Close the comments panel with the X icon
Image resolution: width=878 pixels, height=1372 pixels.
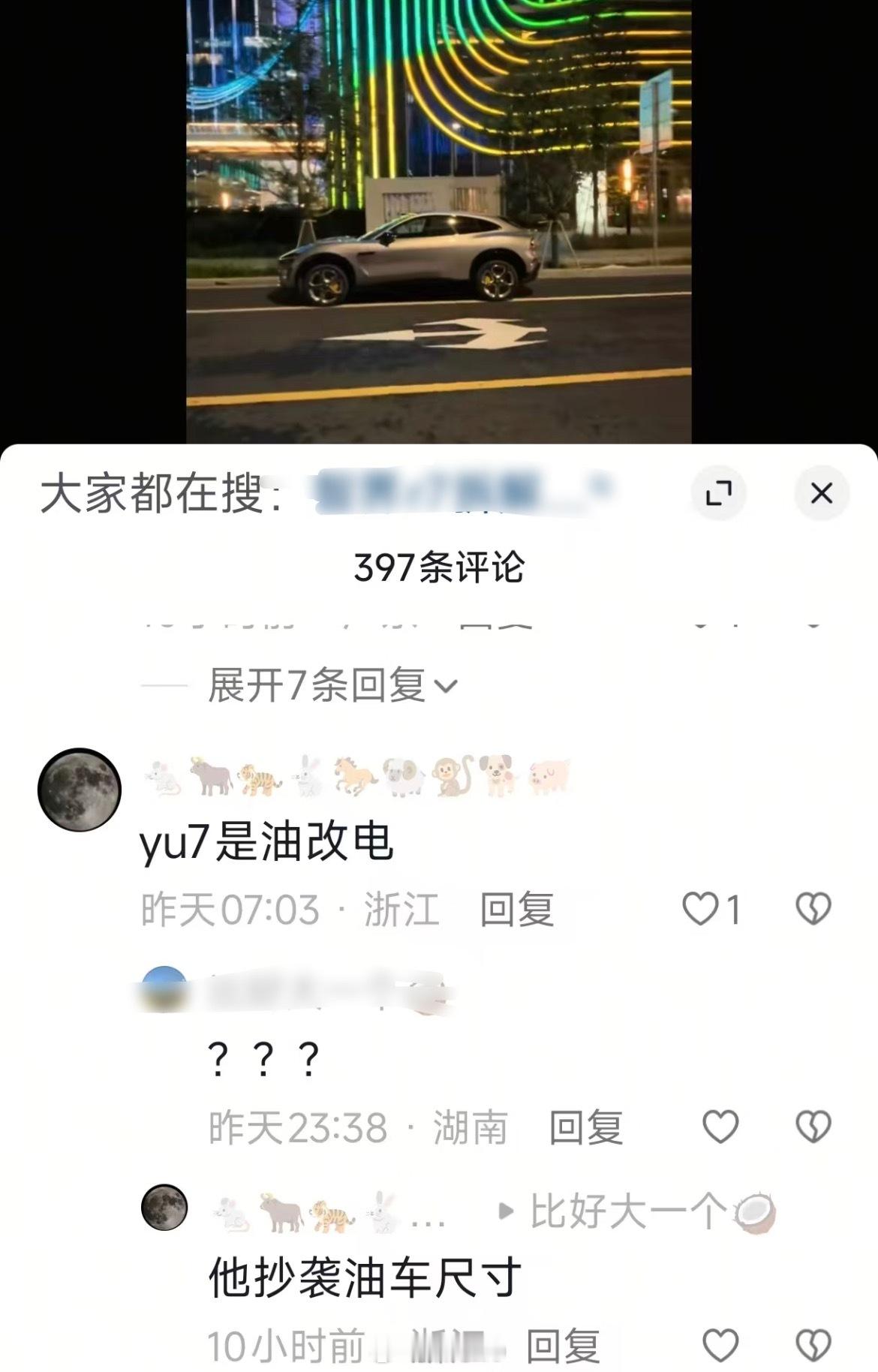(x=821, y=494)
